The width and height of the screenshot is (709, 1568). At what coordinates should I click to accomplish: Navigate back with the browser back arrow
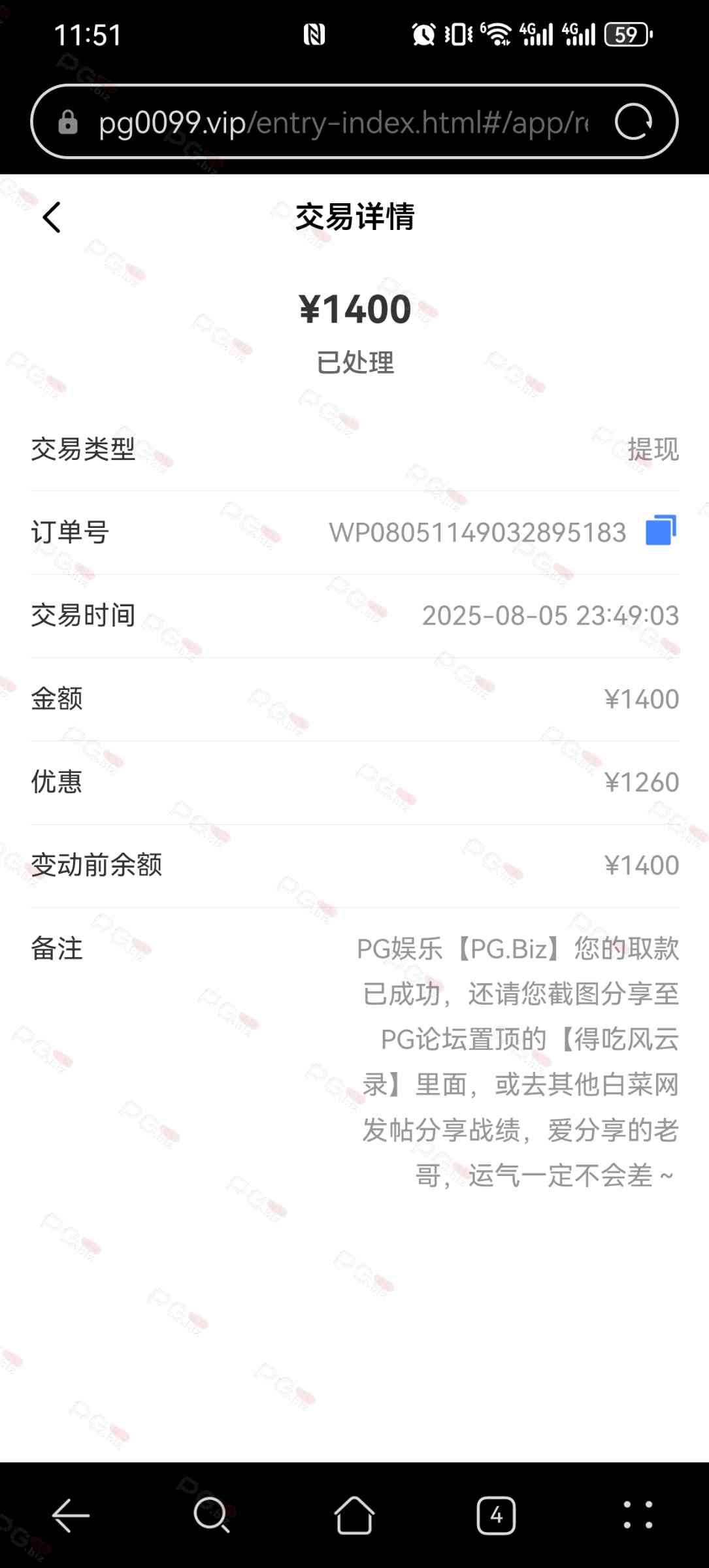(71, 1515)
